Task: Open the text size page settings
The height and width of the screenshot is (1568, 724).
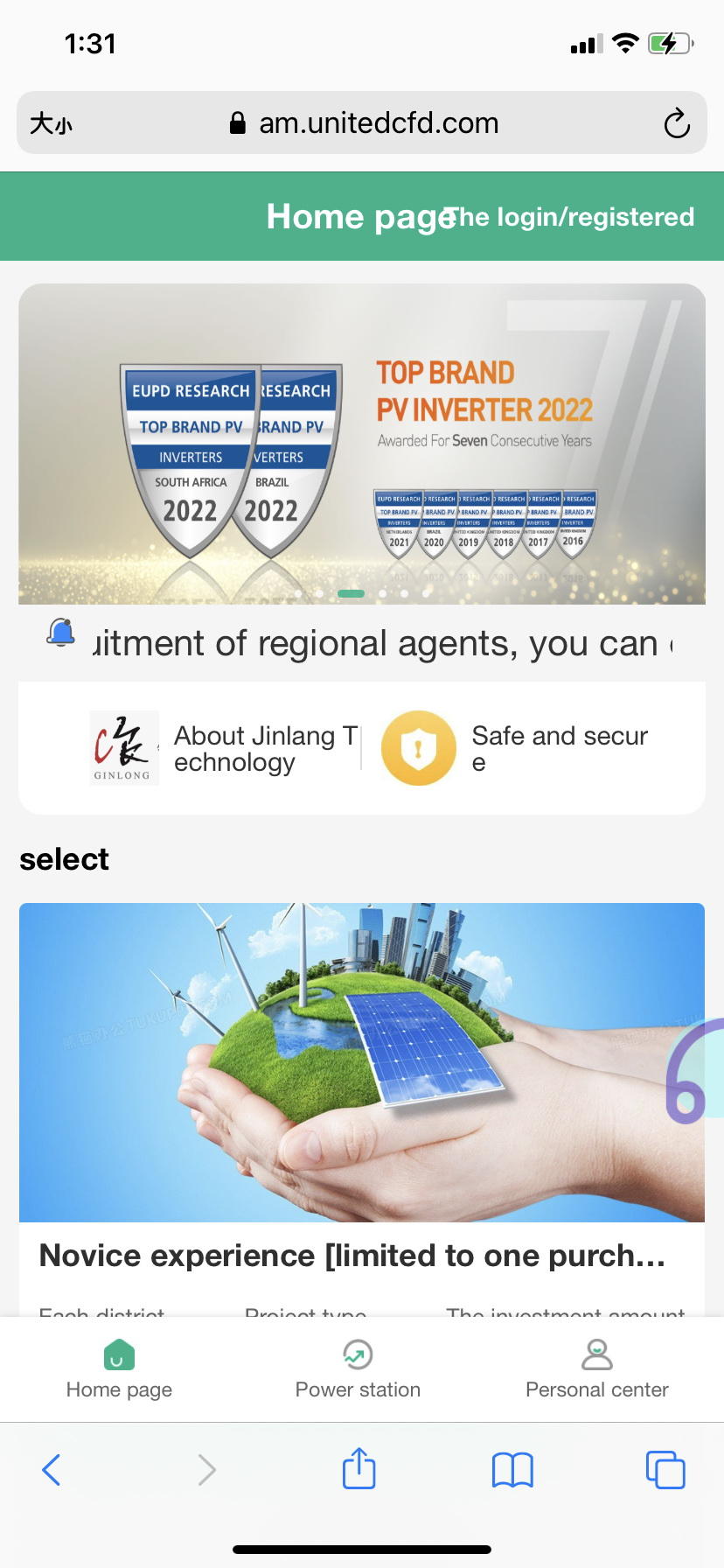Action: 51,123
